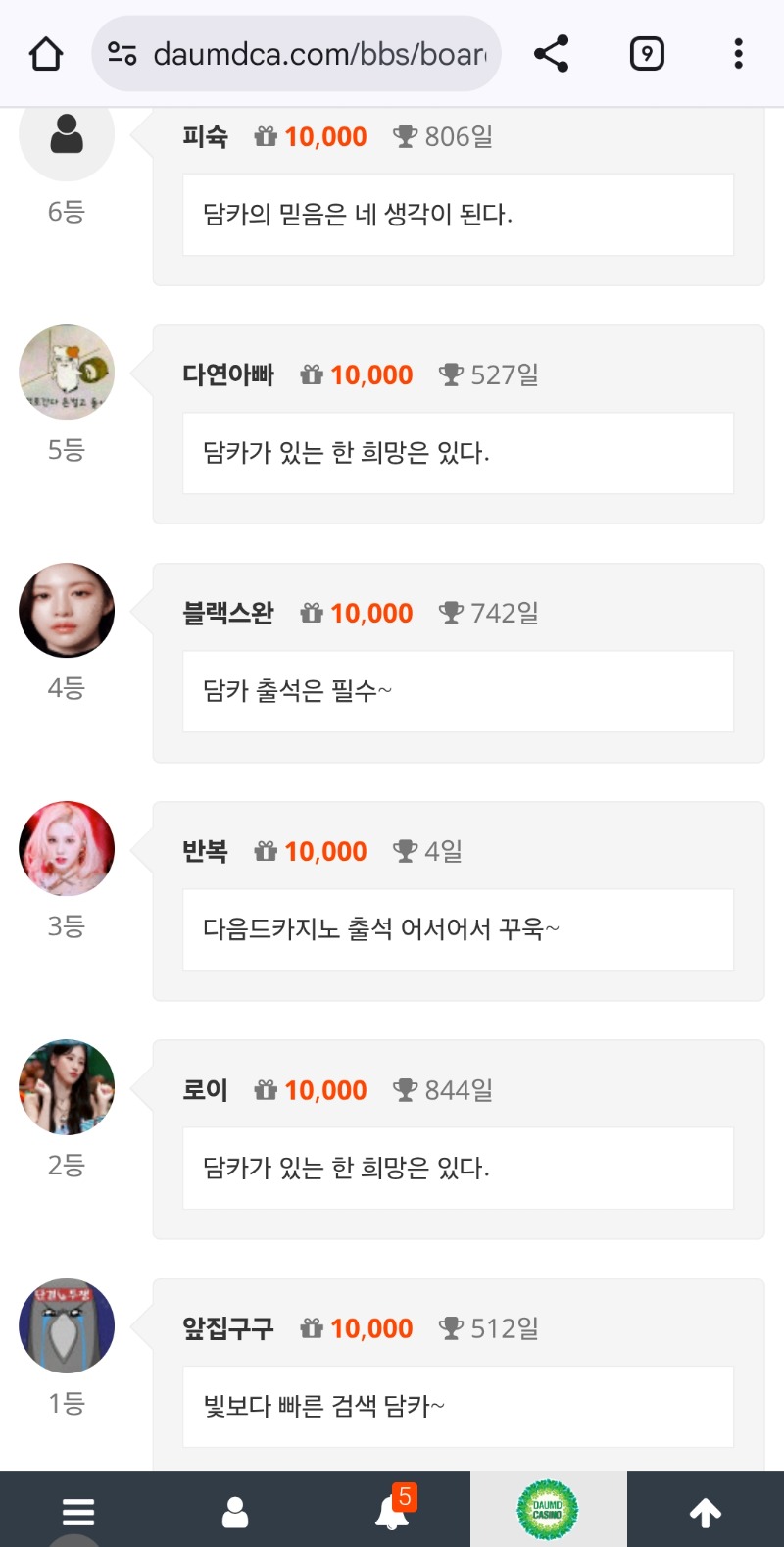Tap the scroll-to-top arrow icon
The image size is (784, 1547).
tap(705, 1510)
